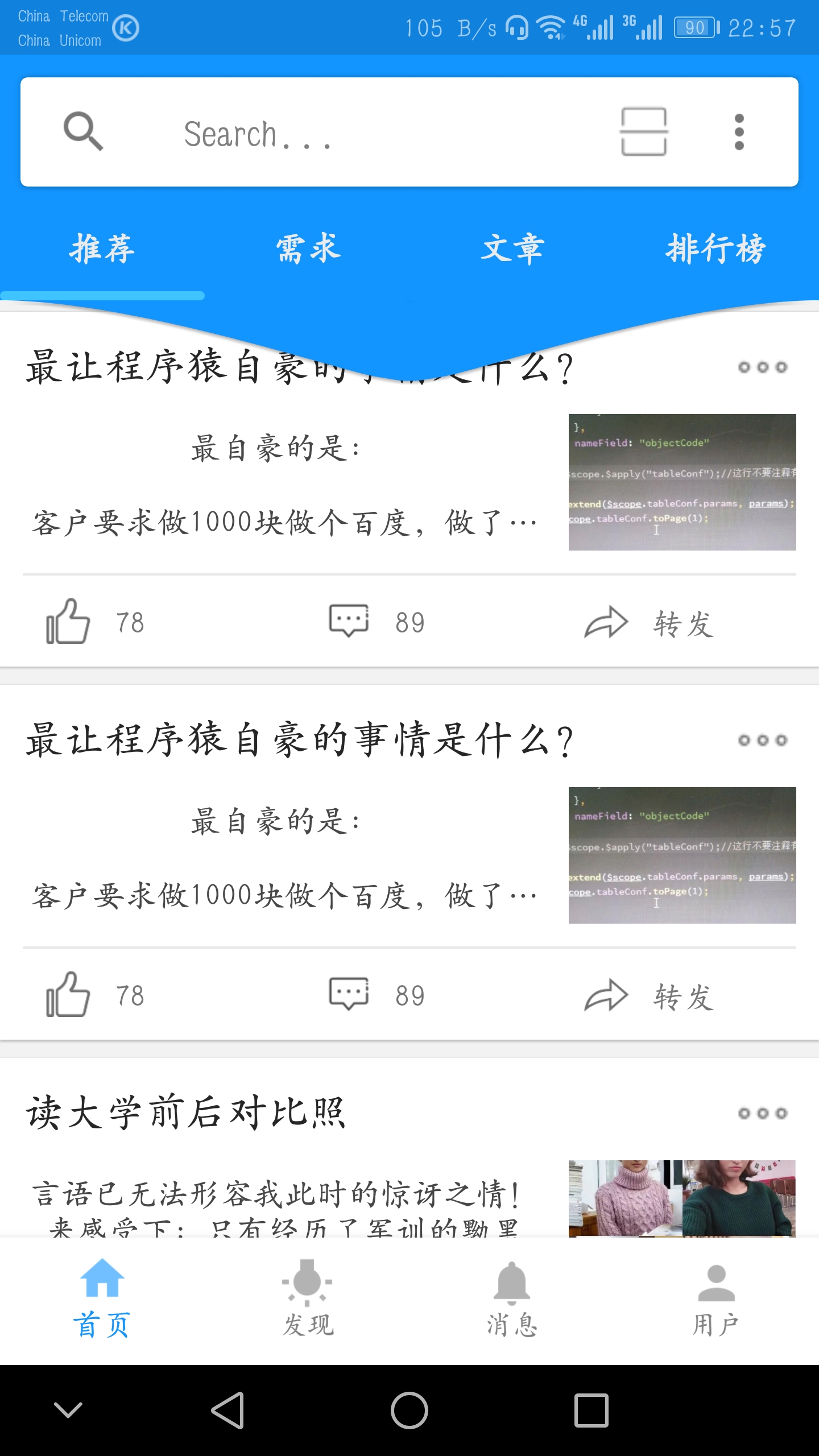Click the blue tab indicator under 推荐
819x1456 pixels.
coord(102,295)
